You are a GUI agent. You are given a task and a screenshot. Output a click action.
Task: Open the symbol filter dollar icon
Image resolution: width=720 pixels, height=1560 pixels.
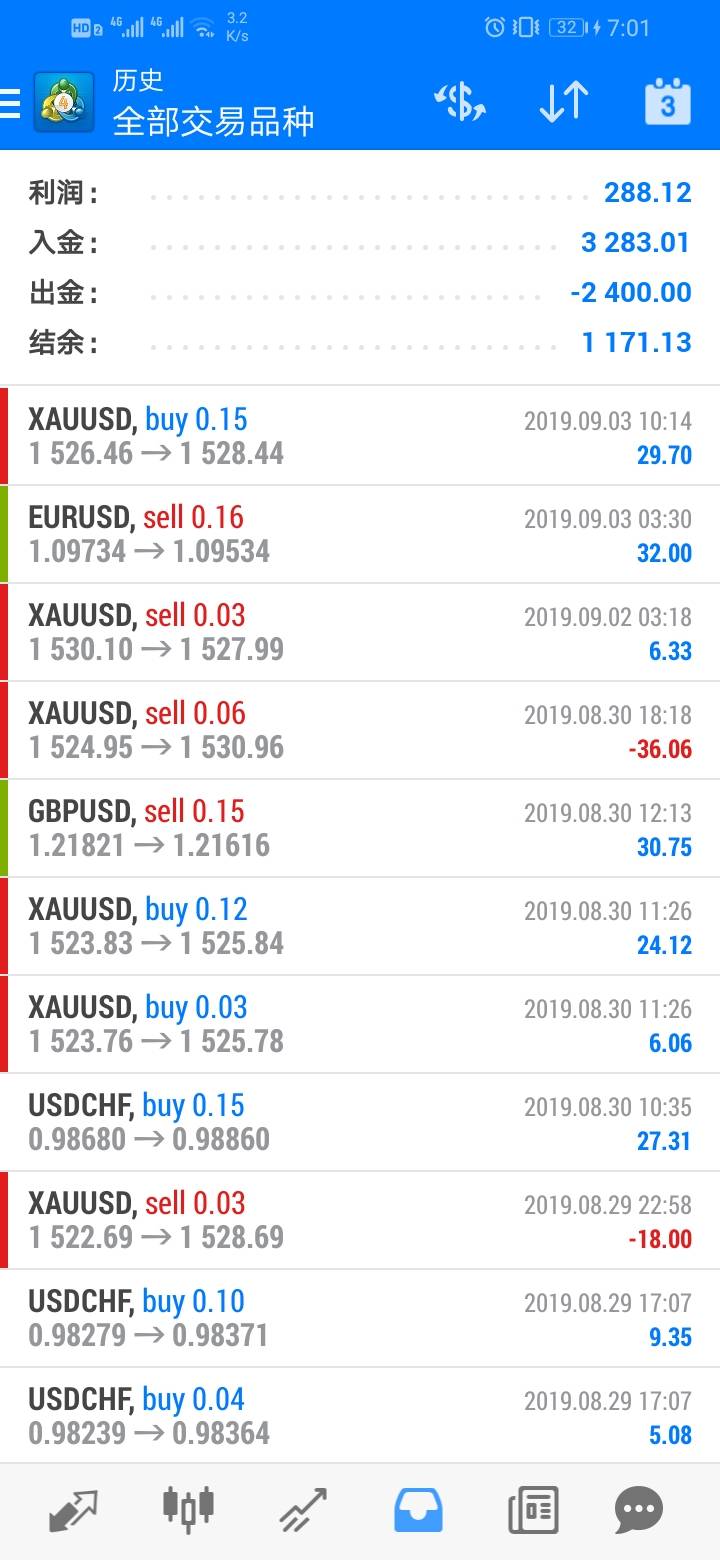coord(459,103)
